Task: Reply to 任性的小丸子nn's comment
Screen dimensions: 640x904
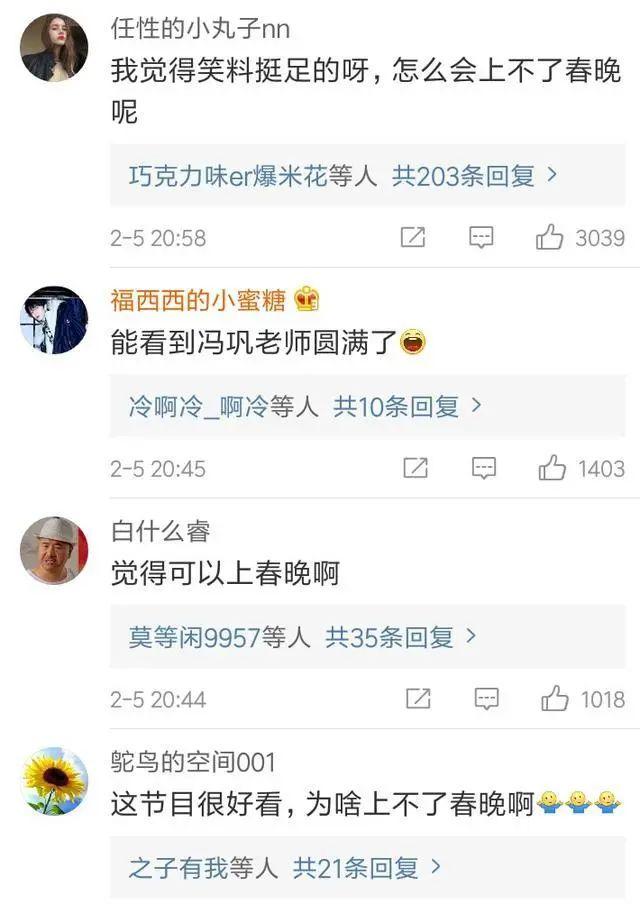Action: (481, 238)
